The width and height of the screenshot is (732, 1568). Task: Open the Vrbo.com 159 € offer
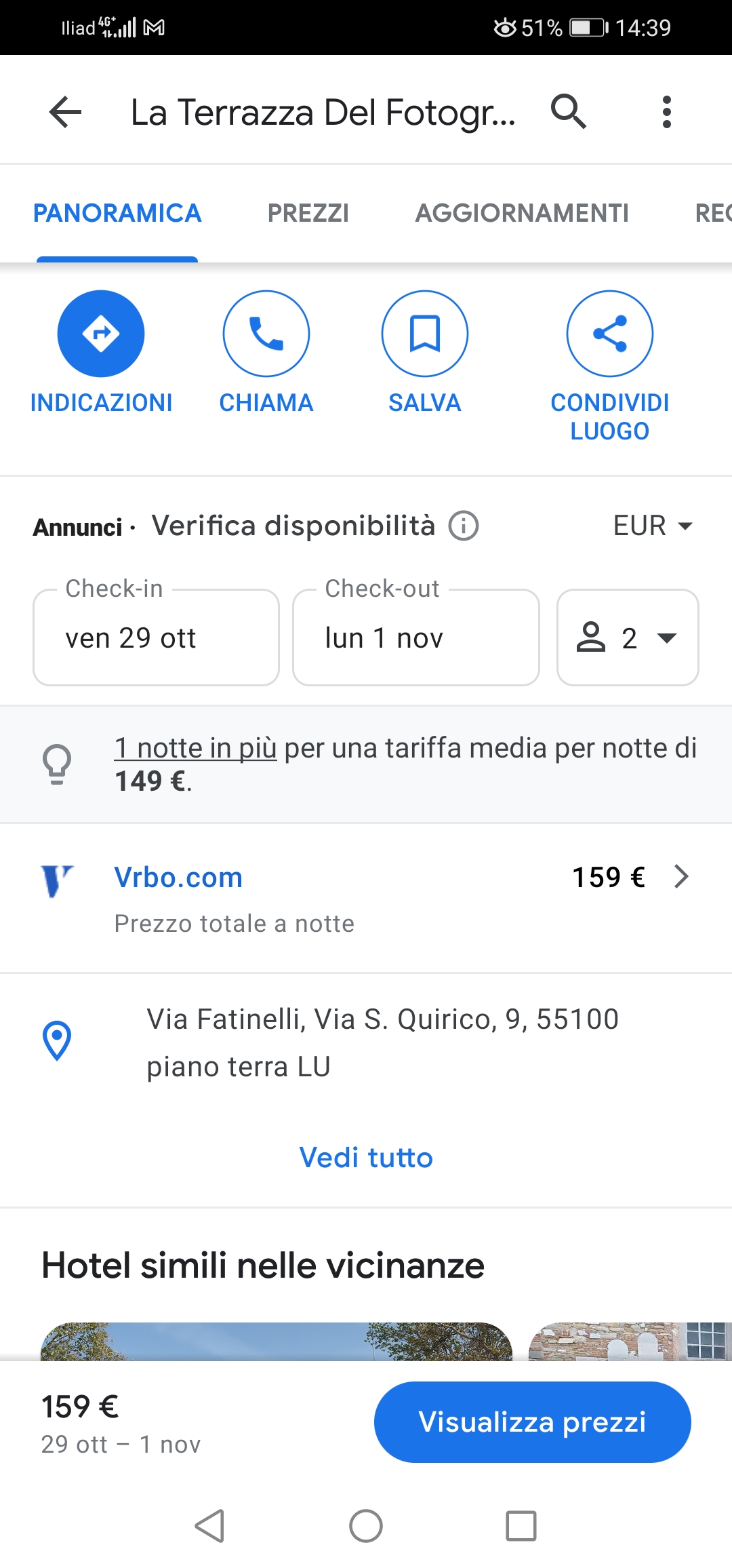coord(366,898)
